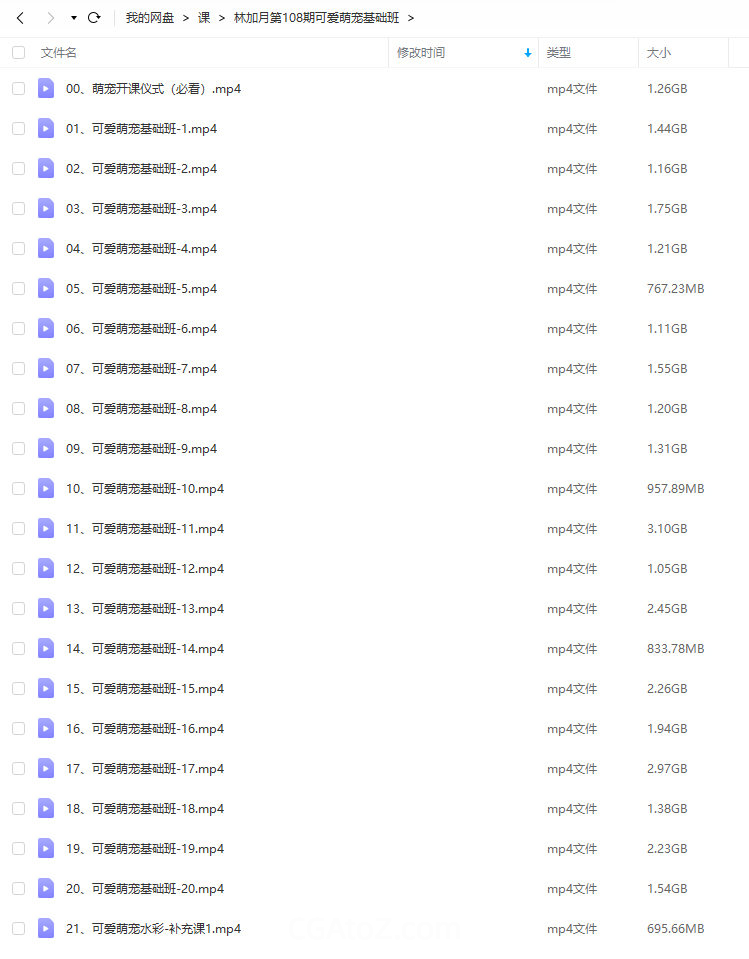Go back with the left arrow

tap(20, 18)
